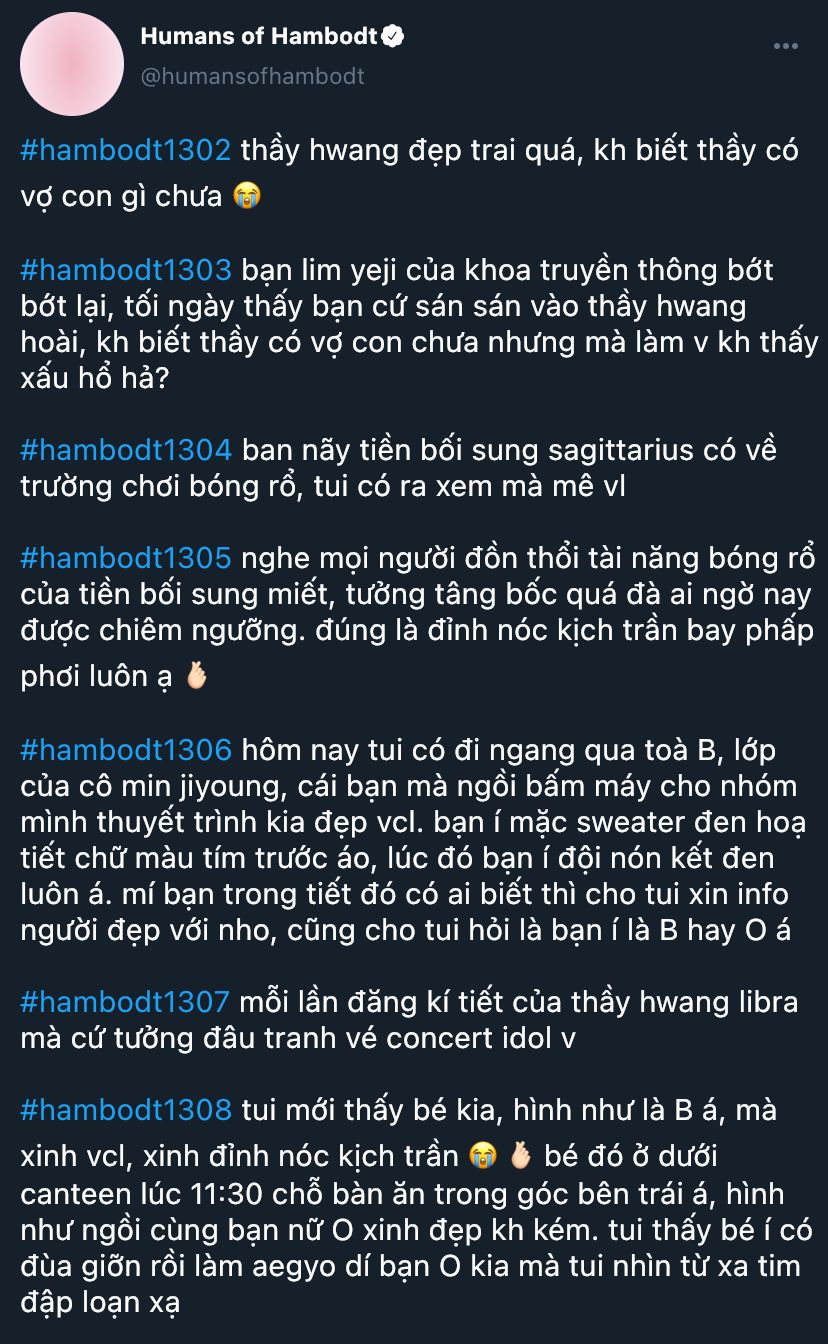The image size is (828, 1344).
Task: Open hashtag #hambodt1307
Action: (x=126, y=1001)
